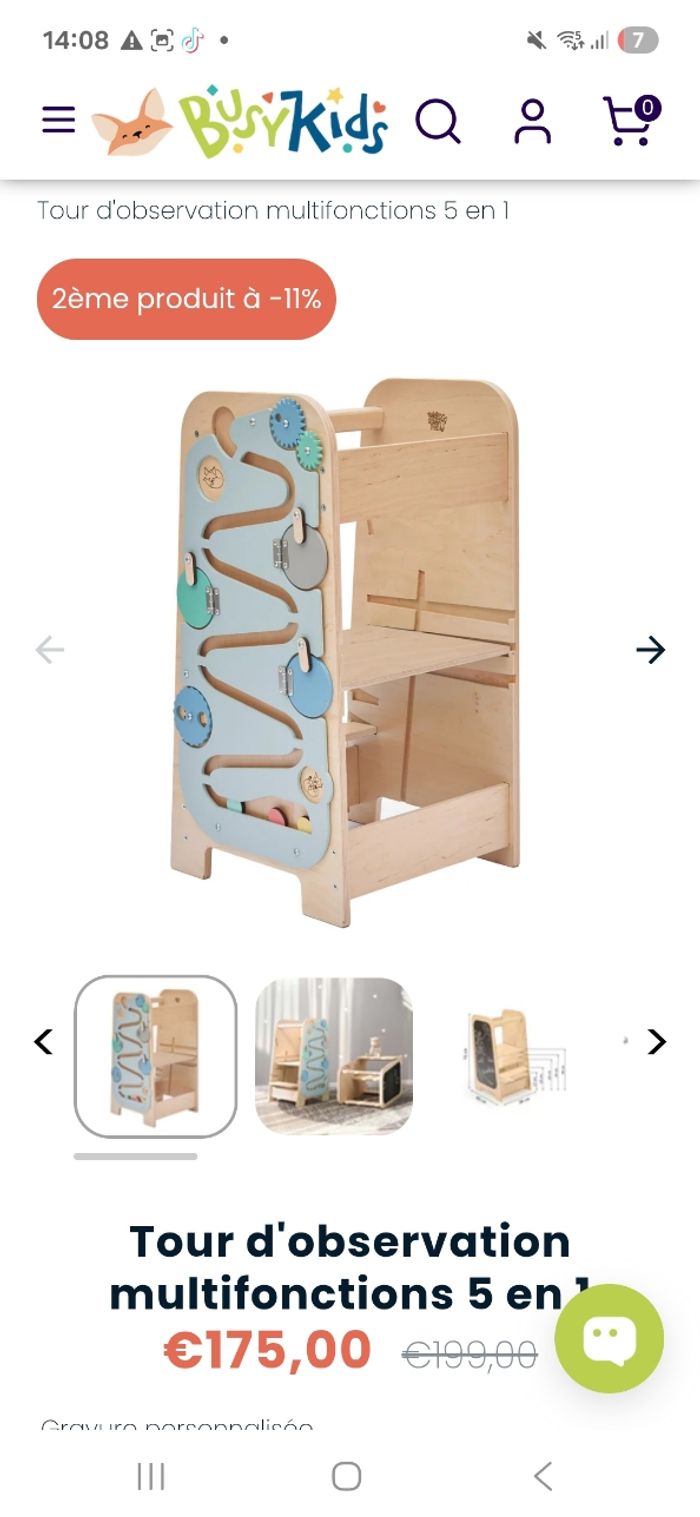Select the thumbnail with tower dimensions
Screen dimensions: 700x1517
click(x=513, y=1056)
